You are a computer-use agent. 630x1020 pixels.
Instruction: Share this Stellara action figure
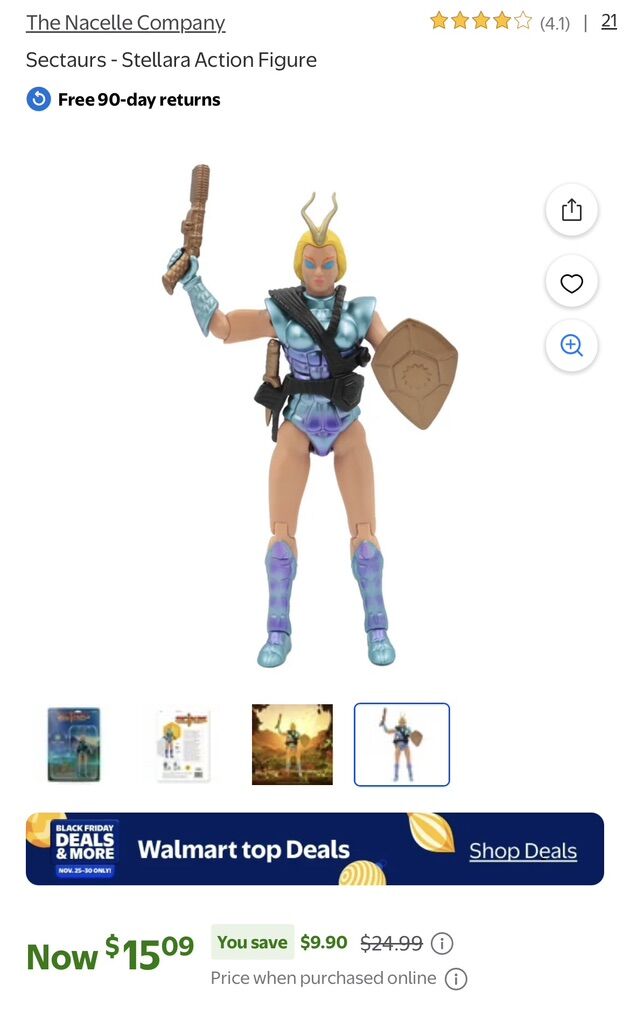571,210
